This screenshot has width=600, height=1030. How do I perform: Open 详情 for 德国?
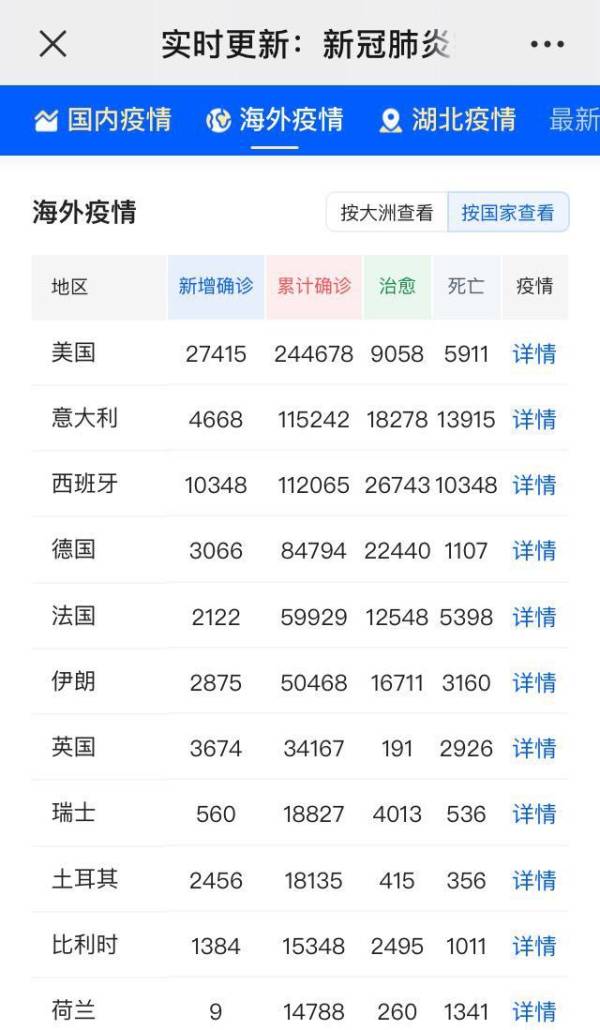[x=534, y=550]
